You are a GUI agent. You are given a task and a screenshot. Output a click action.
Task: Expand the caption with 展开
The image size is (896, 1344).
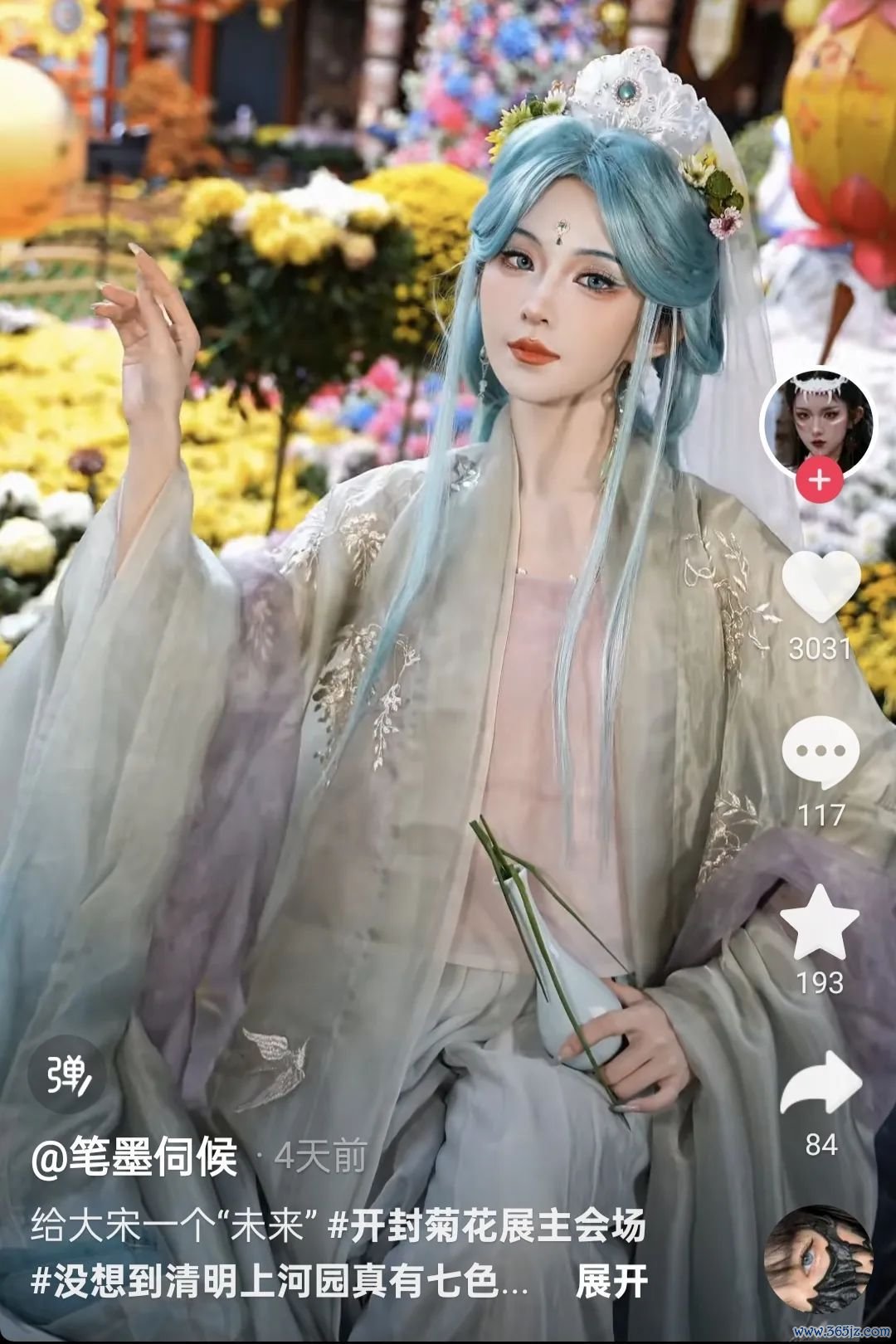(611, 1282)
